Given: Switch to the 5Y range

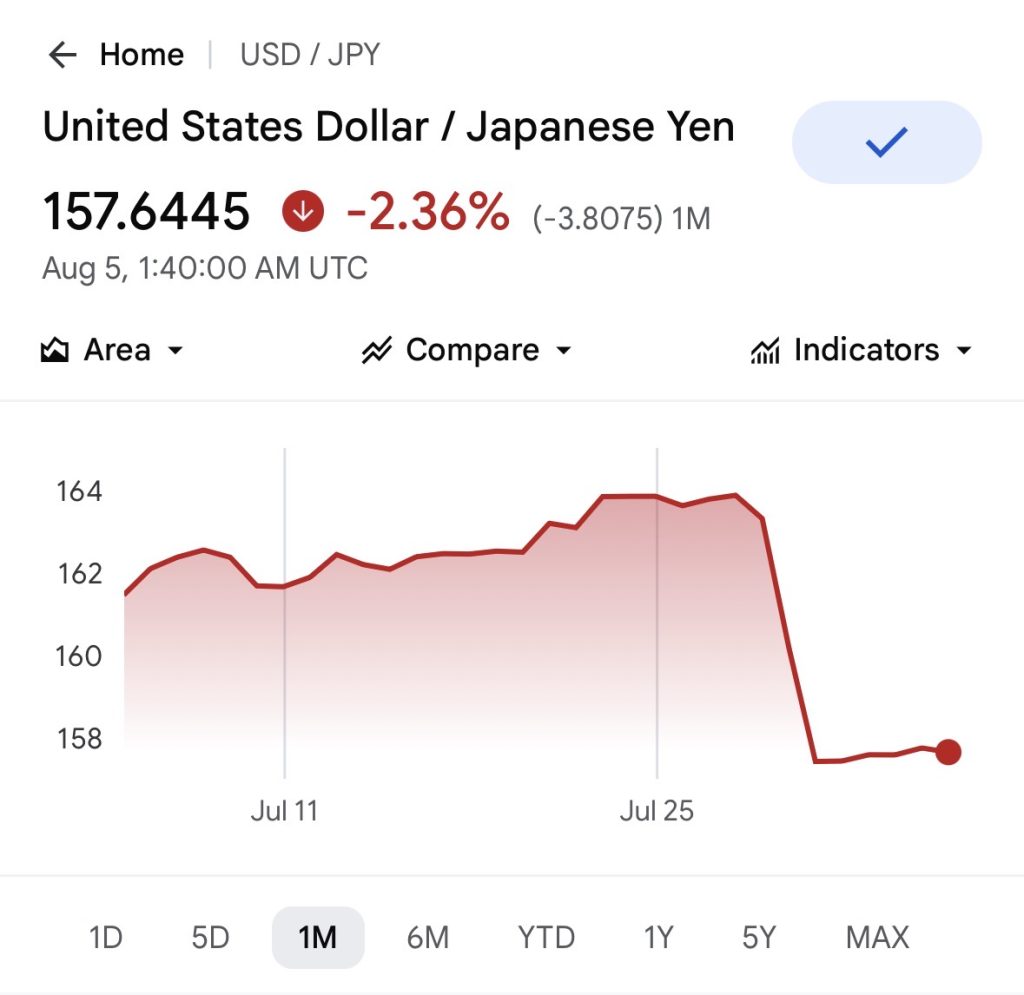Looking at the screenshot, I should point(759,938).
